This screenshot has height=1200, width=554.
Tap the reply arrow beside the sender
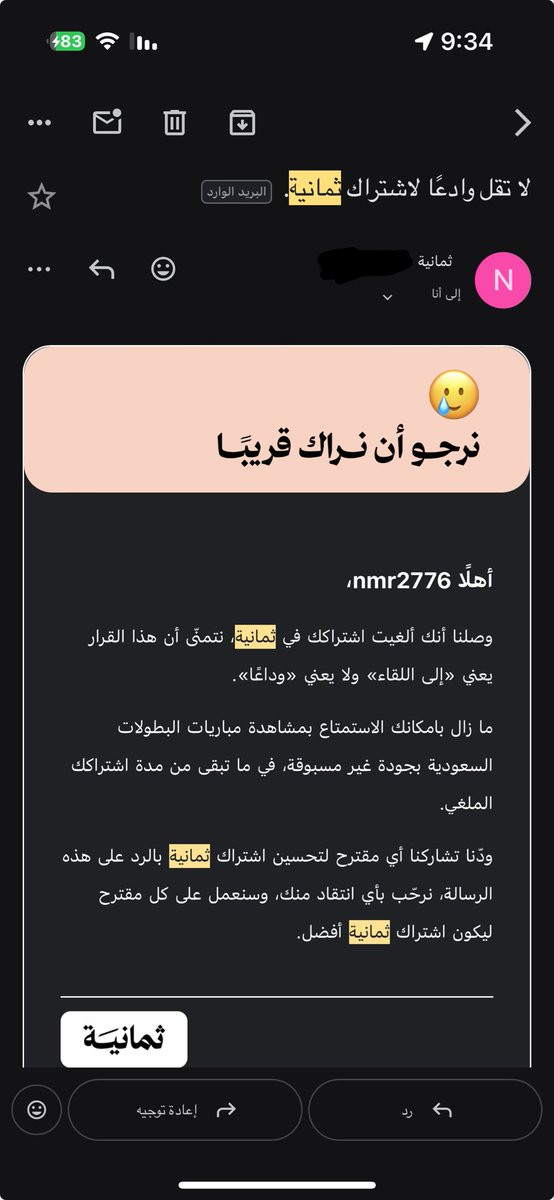point(101,269)
